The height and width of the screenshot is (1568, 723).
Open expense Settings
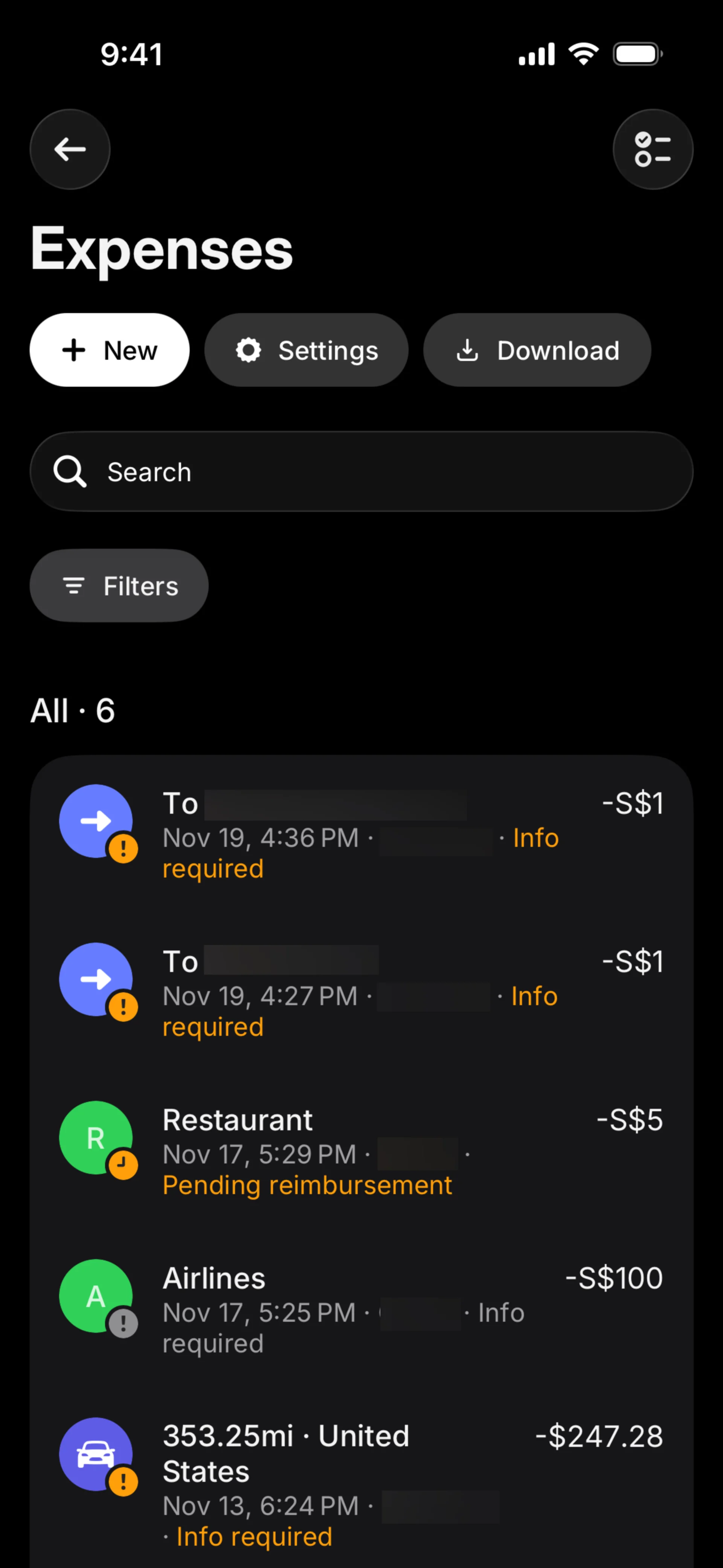click(306, 350)
